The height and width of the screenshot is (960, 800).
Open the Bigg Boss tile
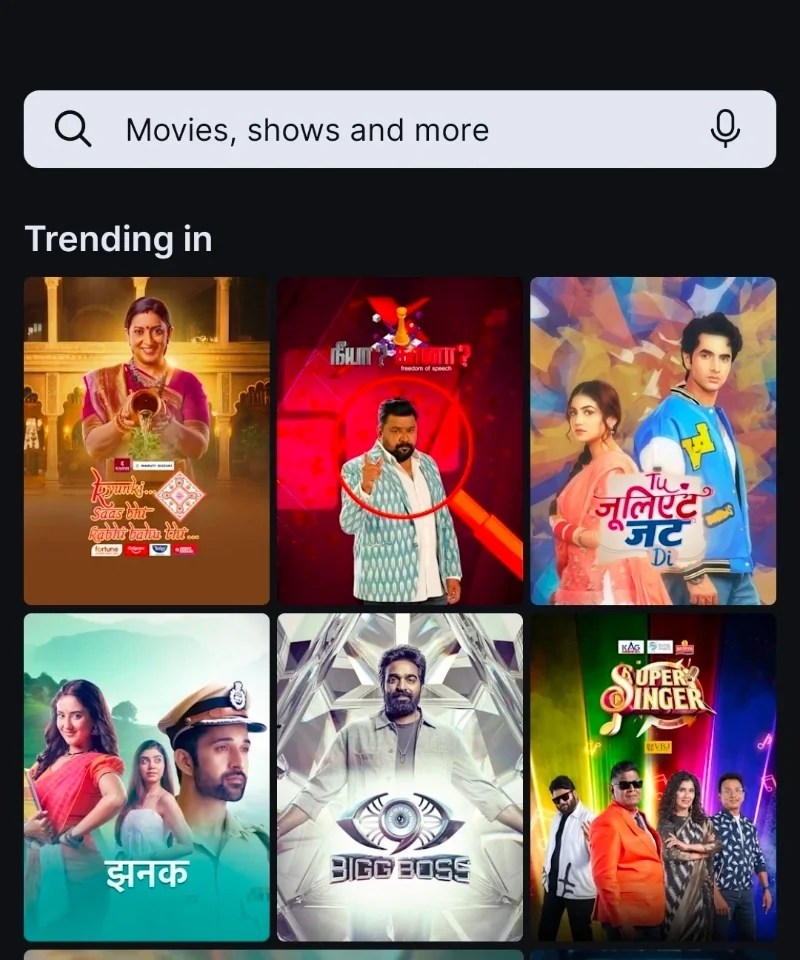pos(400,777)
